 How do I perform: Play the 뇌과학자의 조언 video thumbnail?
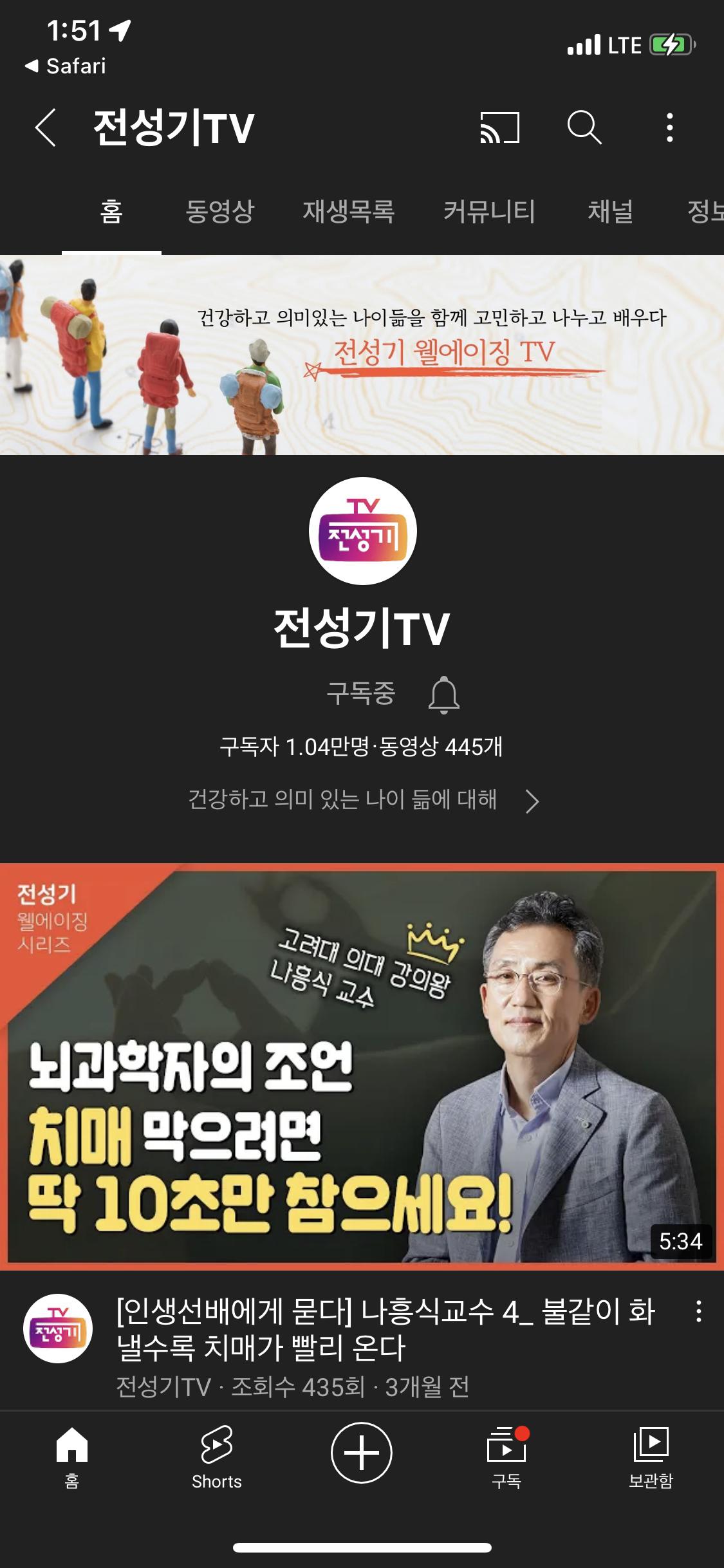362,1066
